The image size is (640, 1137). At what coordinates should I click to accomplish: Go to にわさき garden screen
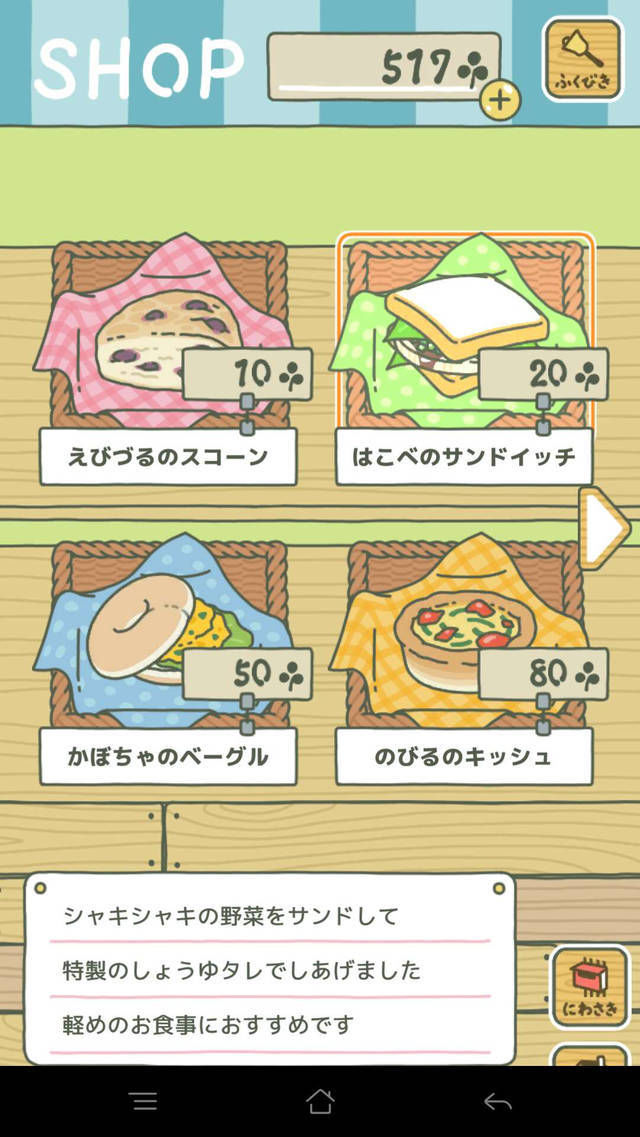pyautogui.click(x=590, y=987)
